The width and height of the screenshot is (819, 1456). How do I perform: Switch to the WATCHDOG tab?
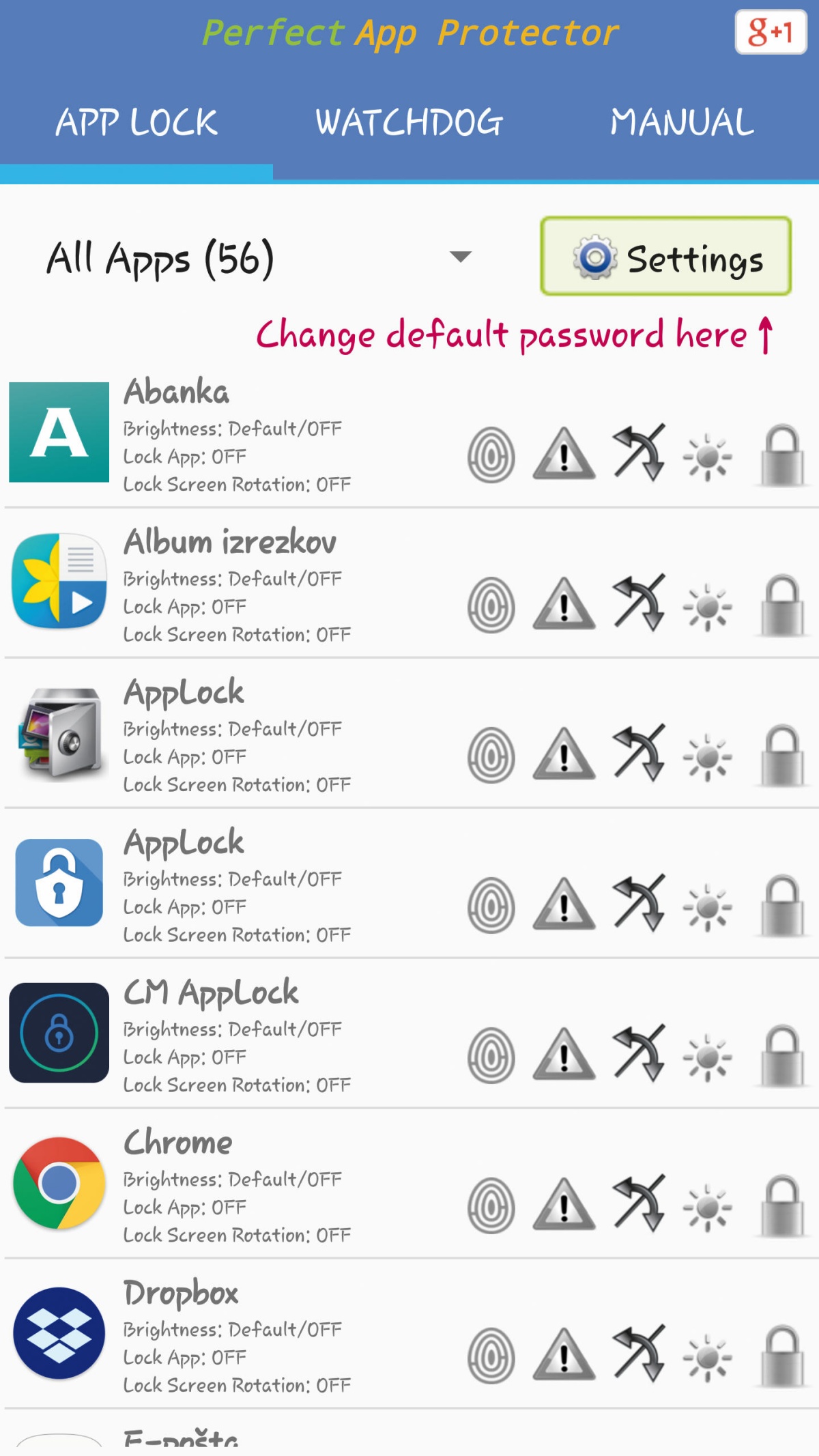[x=409, y=123]
